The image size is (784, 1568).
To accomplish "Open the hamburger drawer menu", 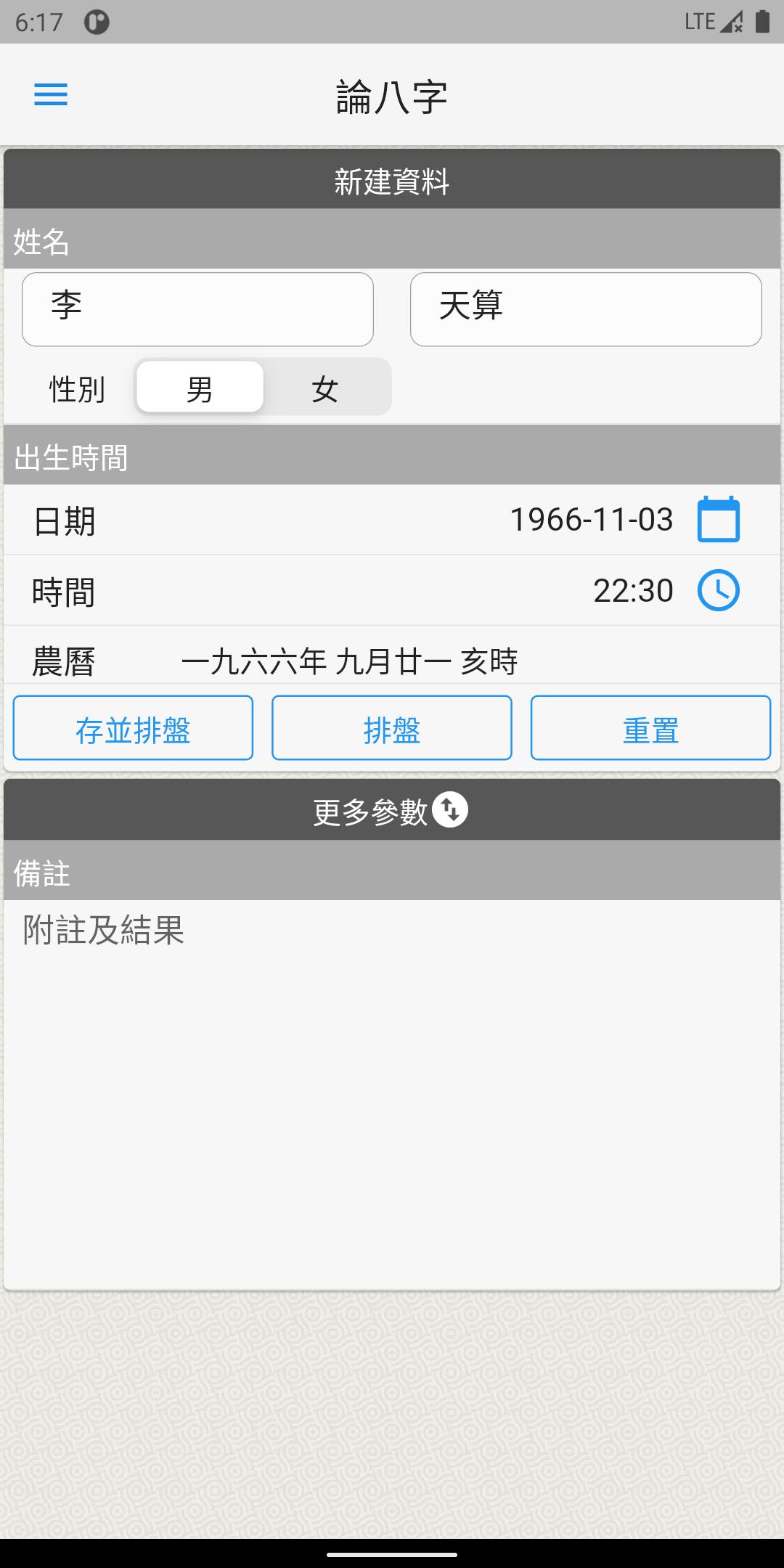I will (x=51, y=94).
